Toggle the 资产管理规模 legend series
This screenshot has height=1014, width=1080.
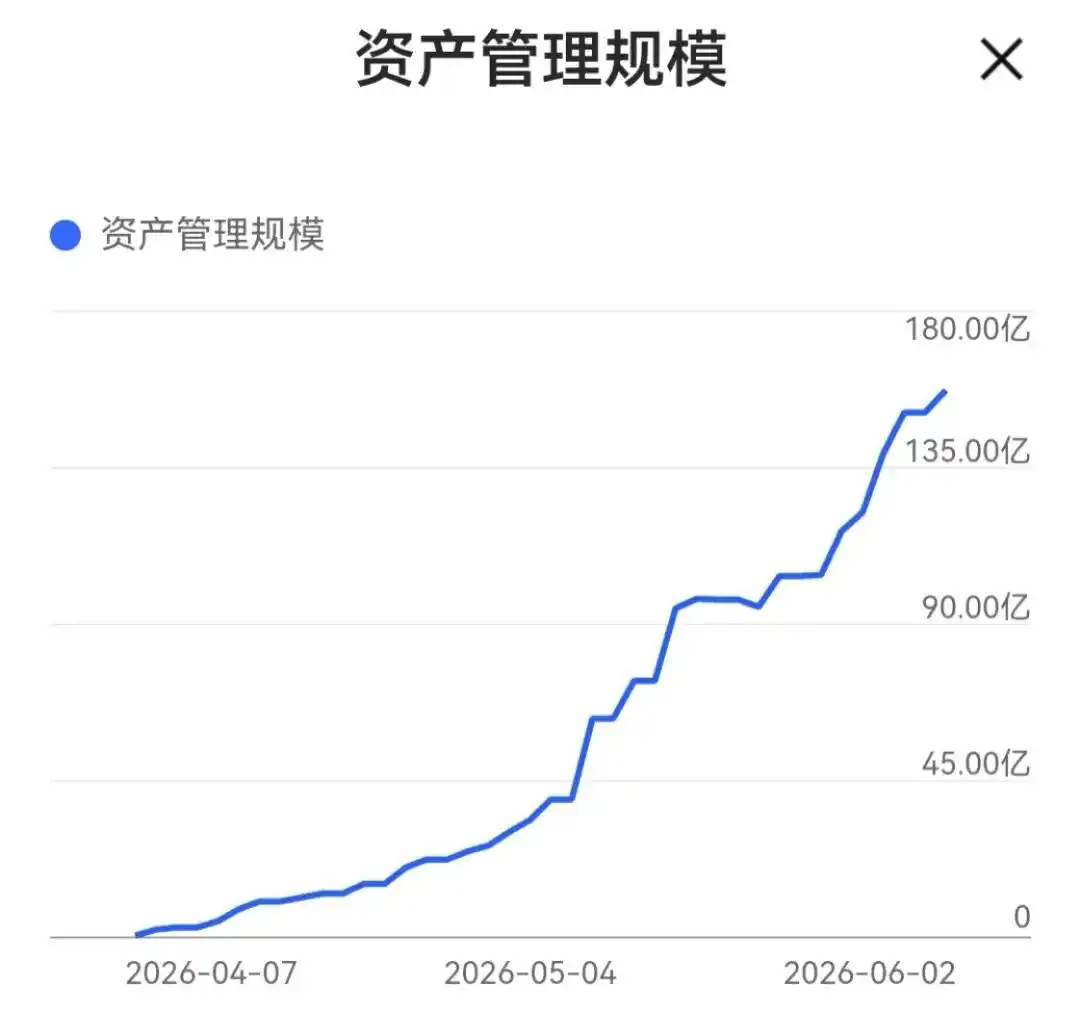pyautogui.click(x=187, y=234)
